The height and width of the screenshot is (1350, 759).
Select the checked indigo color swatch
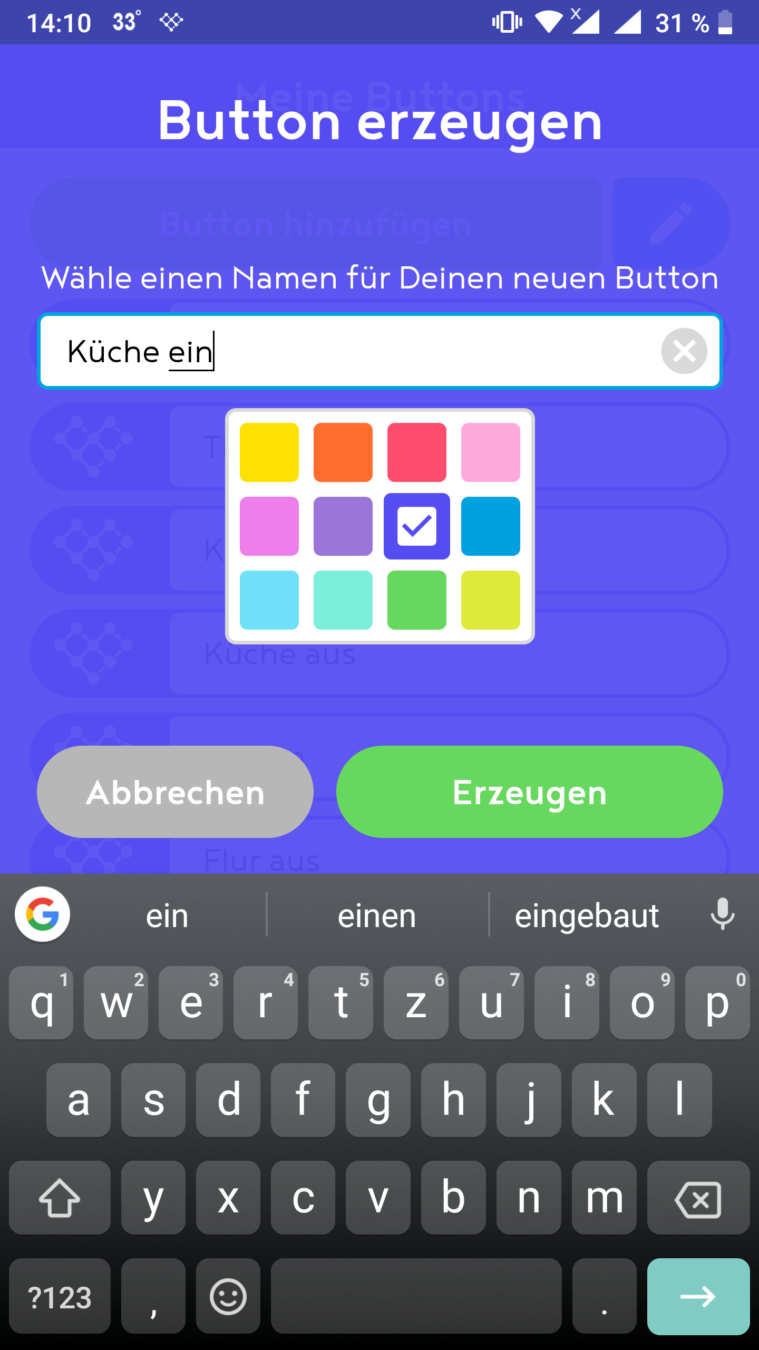pos(417,526)
